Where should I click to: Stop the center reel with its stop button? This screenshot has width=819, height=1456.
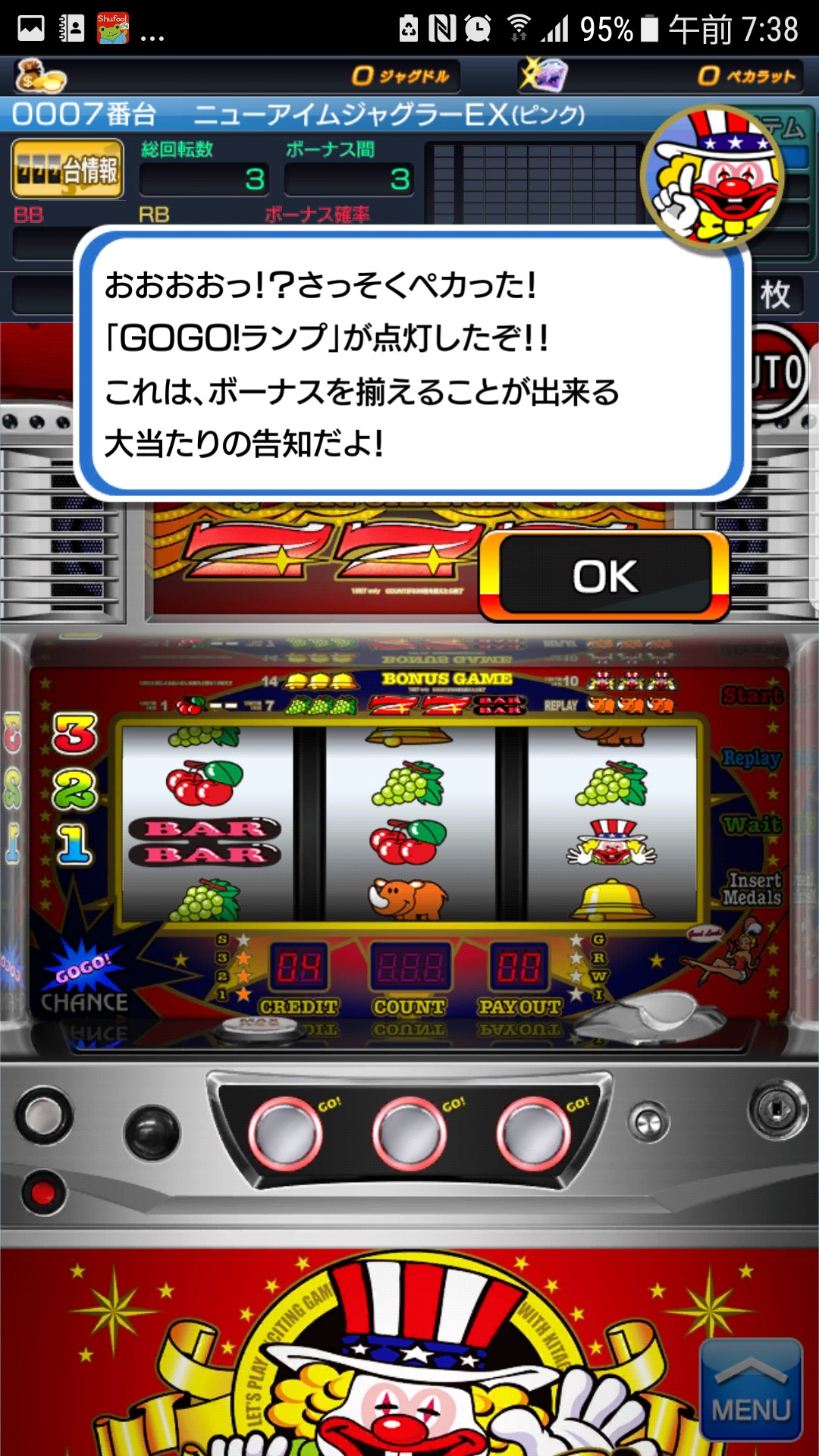coord(409,1134)
